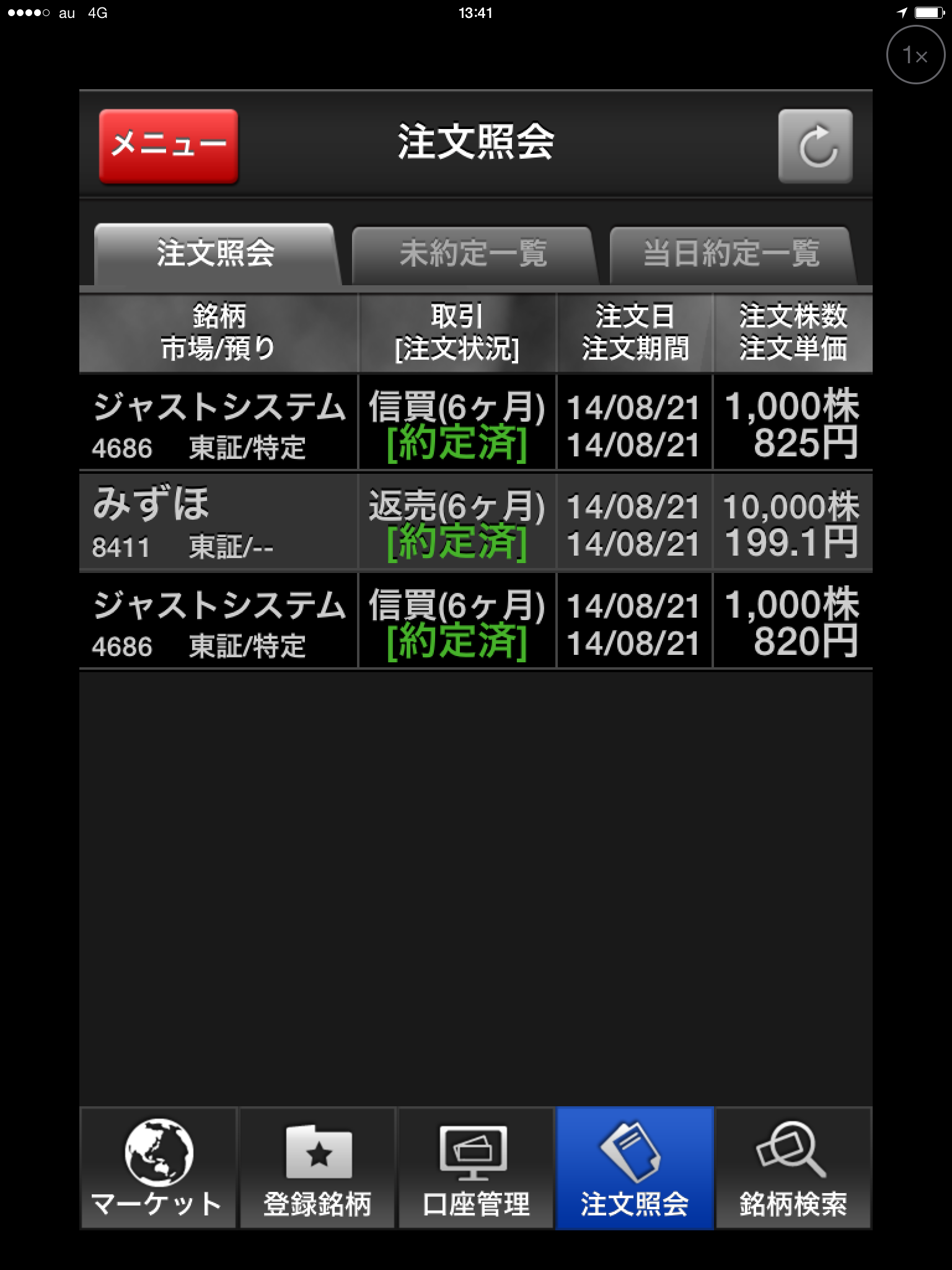Open the red メニュー button
The height and width of the screenshot is (1270, 952).
tap(168, 146)
